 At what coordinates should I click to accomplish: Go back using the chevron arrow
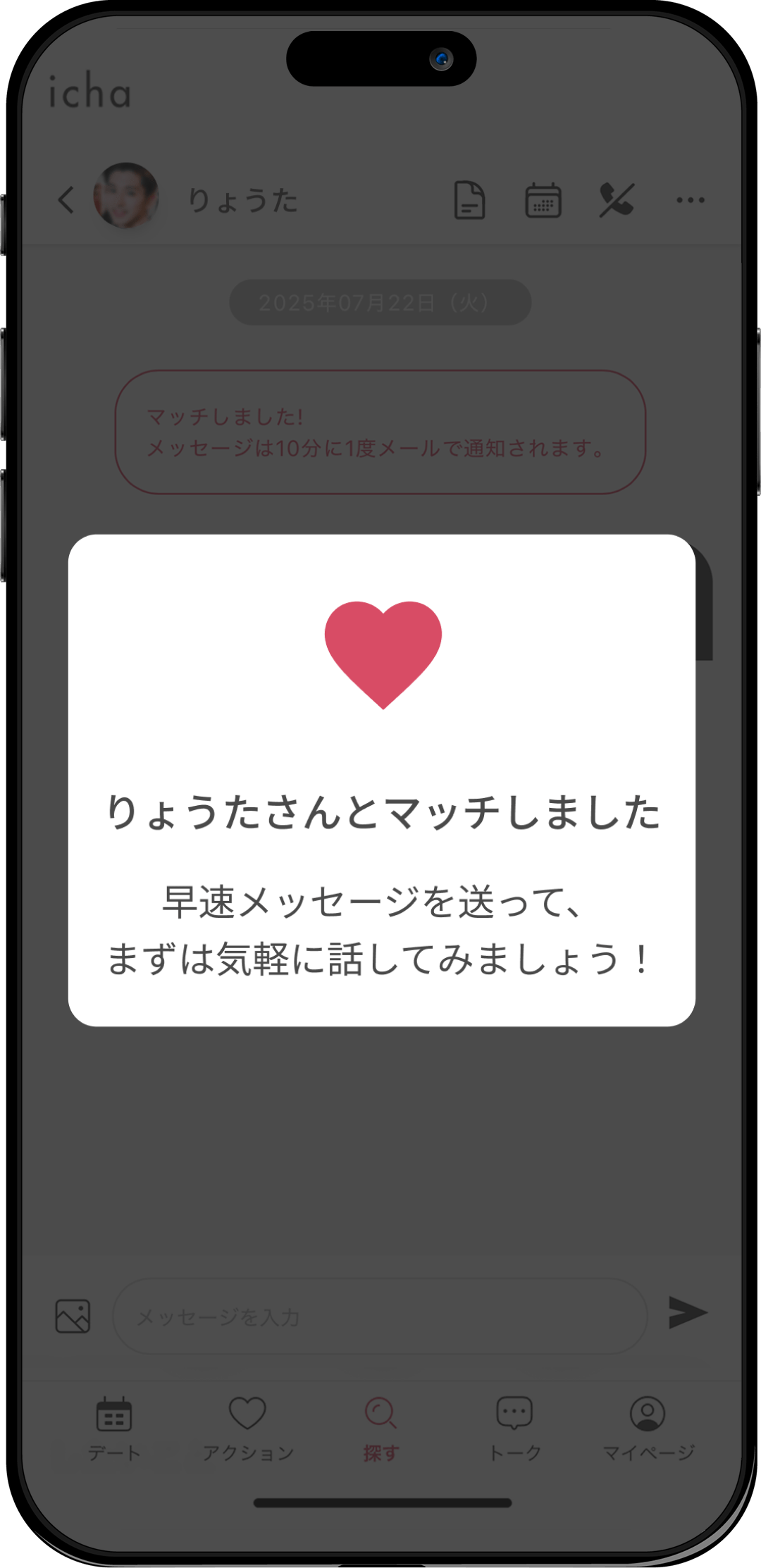pos(67,201)
